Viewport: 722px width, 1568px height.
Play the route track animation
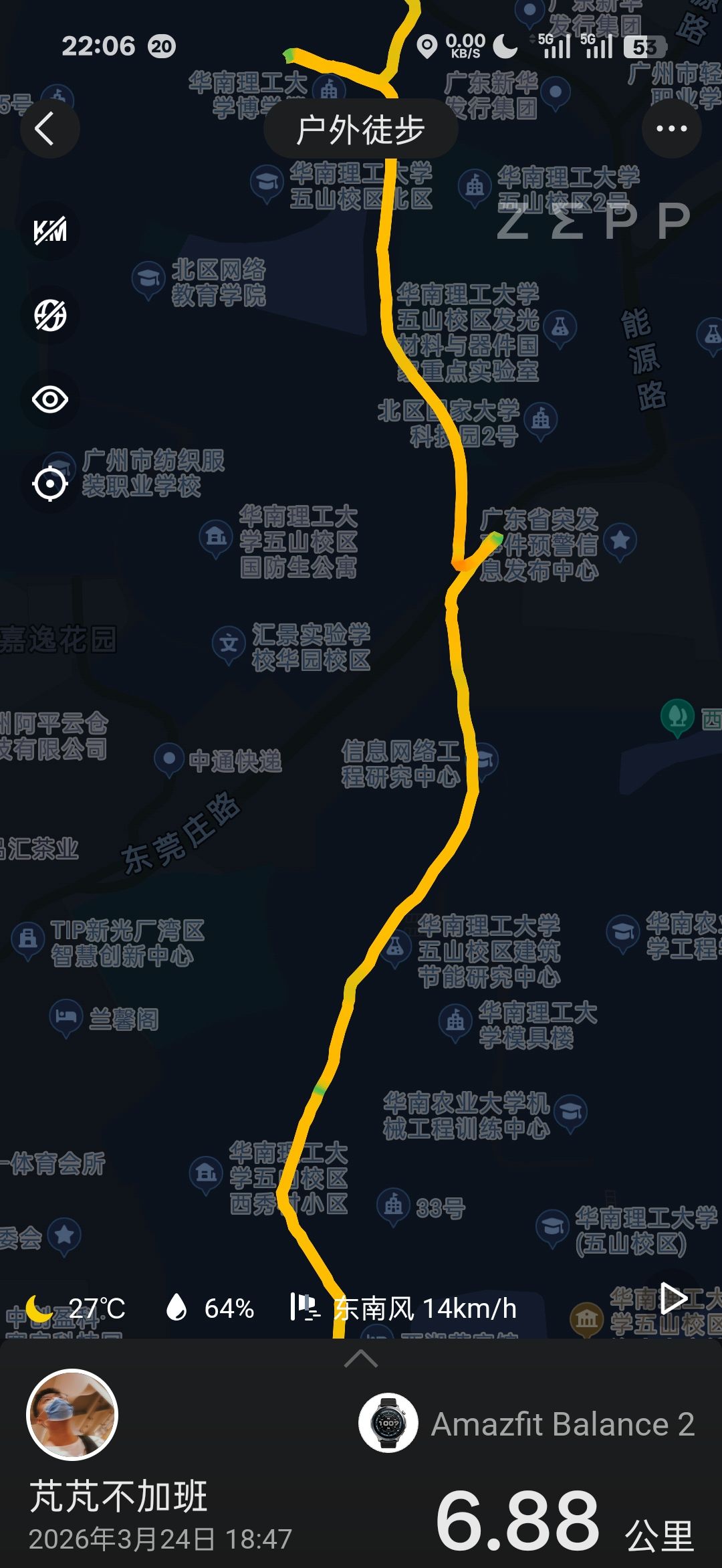(x=672, y=1298)
